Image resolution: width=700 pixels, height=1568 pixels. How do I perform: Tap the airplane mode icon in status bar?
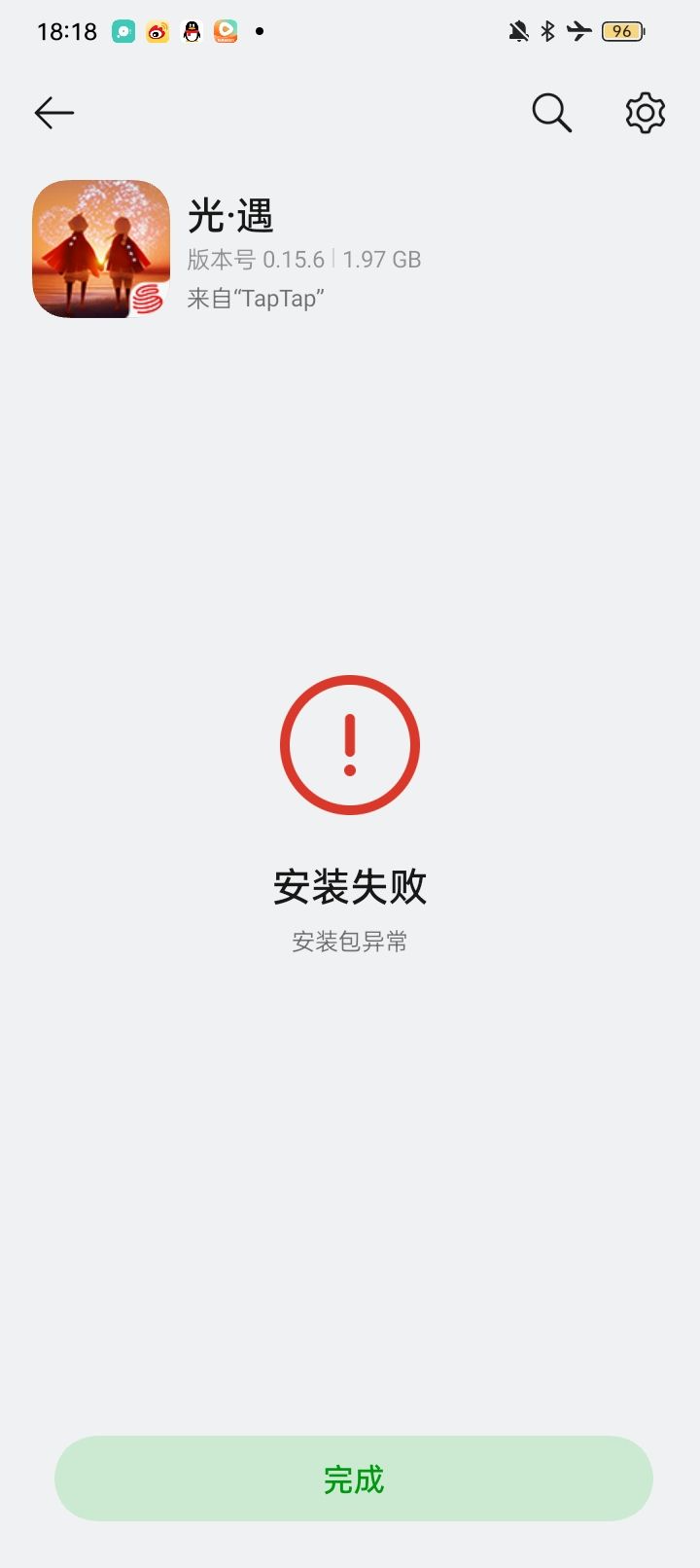577,30
